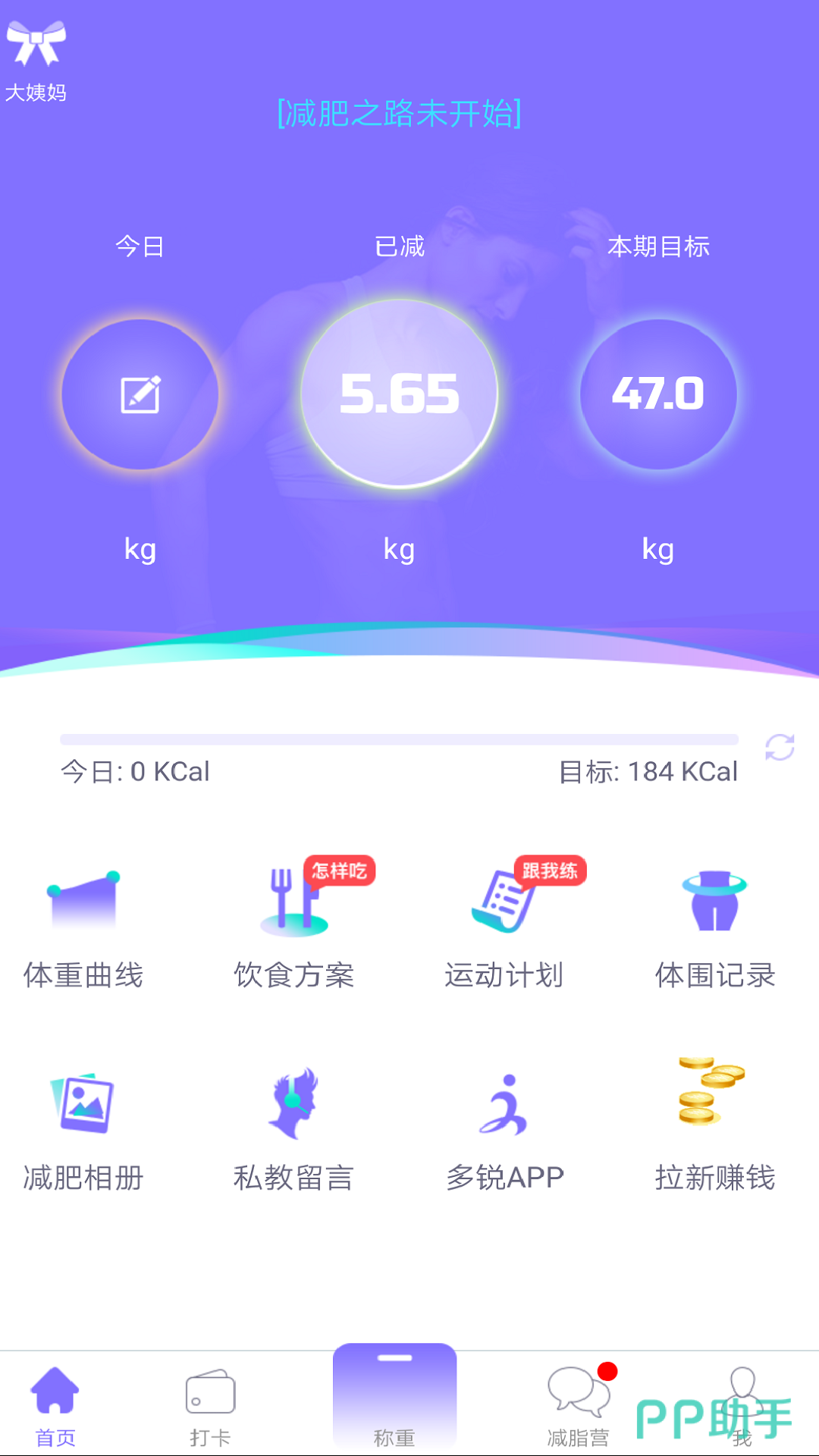Image resolution: width=819 pixels, height=1456 pixels.
Task: Go to the 我 profile tab
Action: point(742,1404)
